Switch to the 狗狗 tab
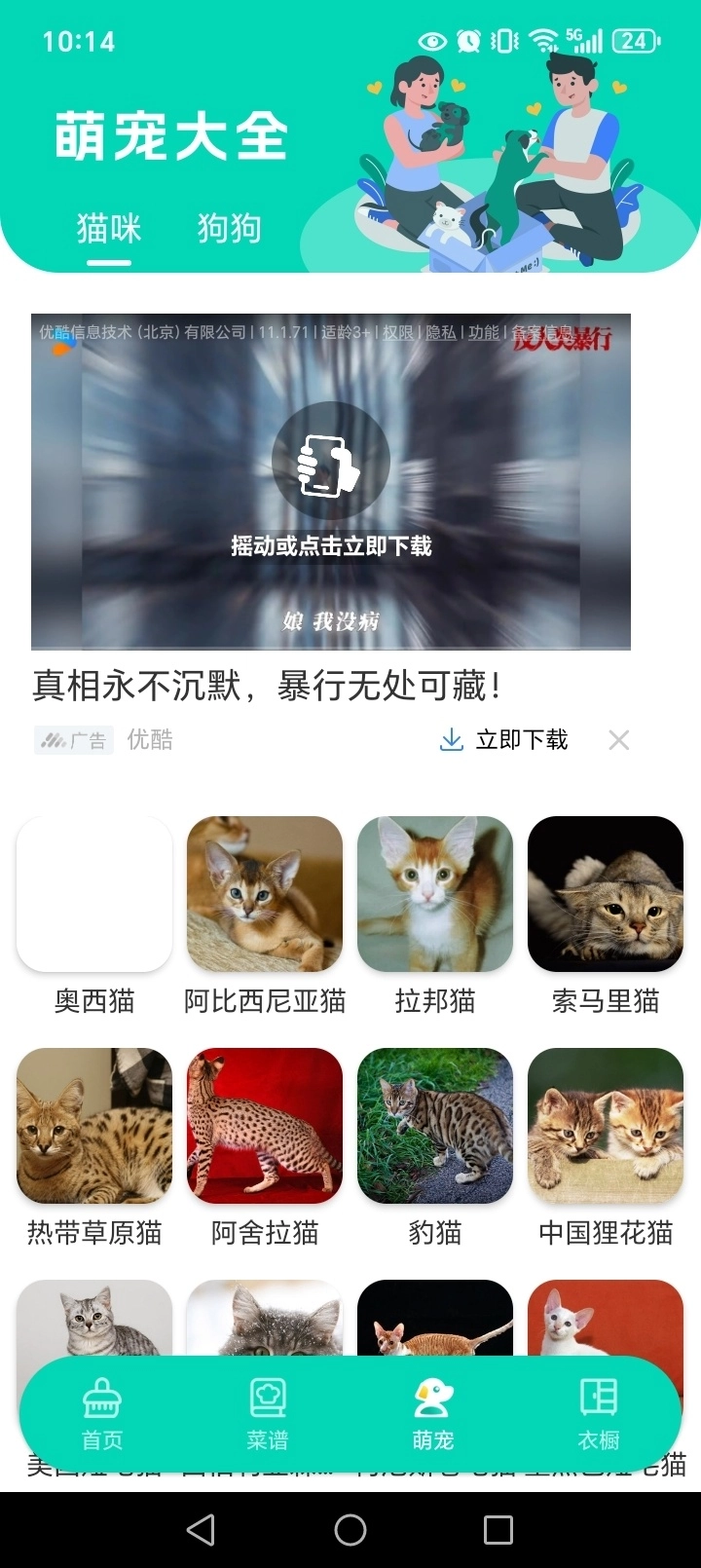 pyautogui.click(x=229, y=228)
